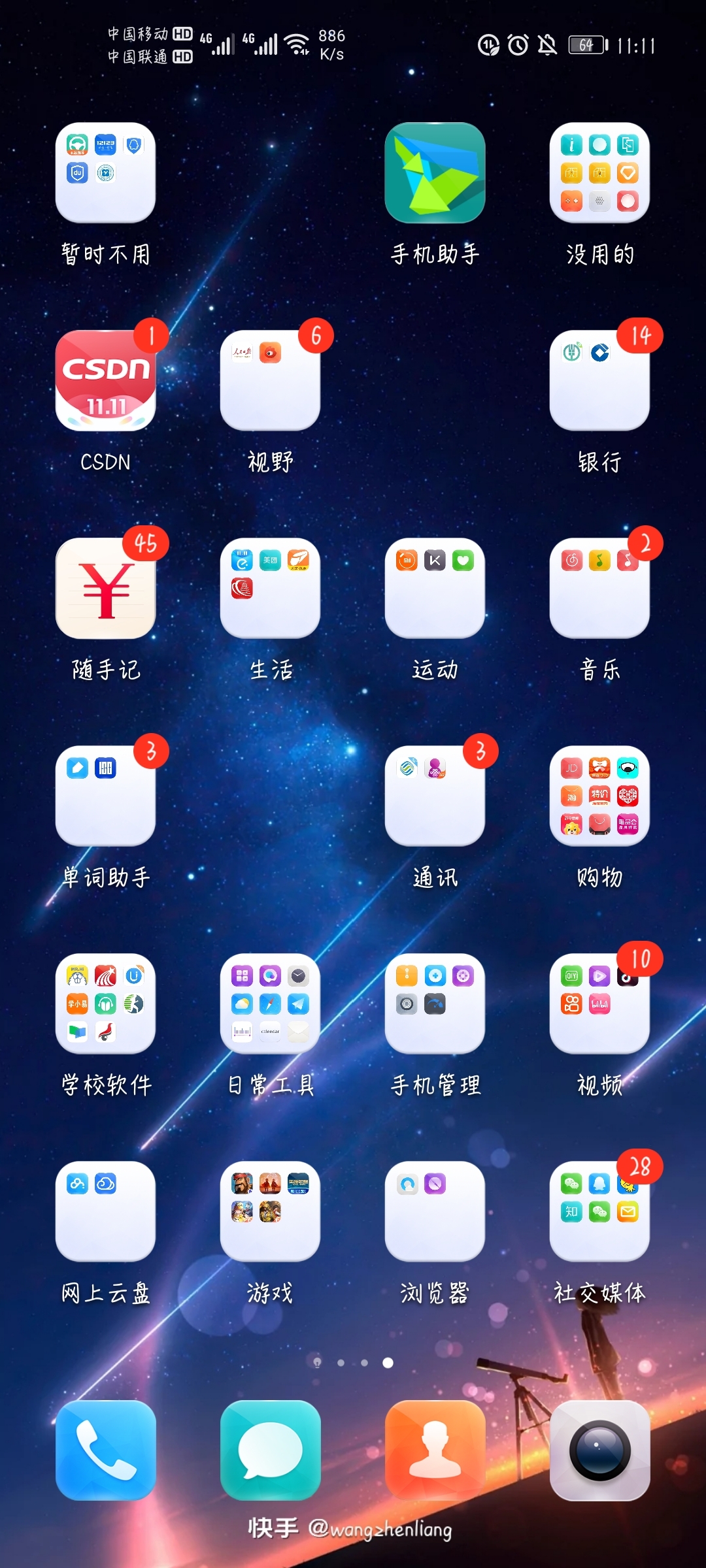The image size is (706, 1568).
Task: Open the 社交媒体 folder
Action: pyautogui.click(x=599, y=1212)
